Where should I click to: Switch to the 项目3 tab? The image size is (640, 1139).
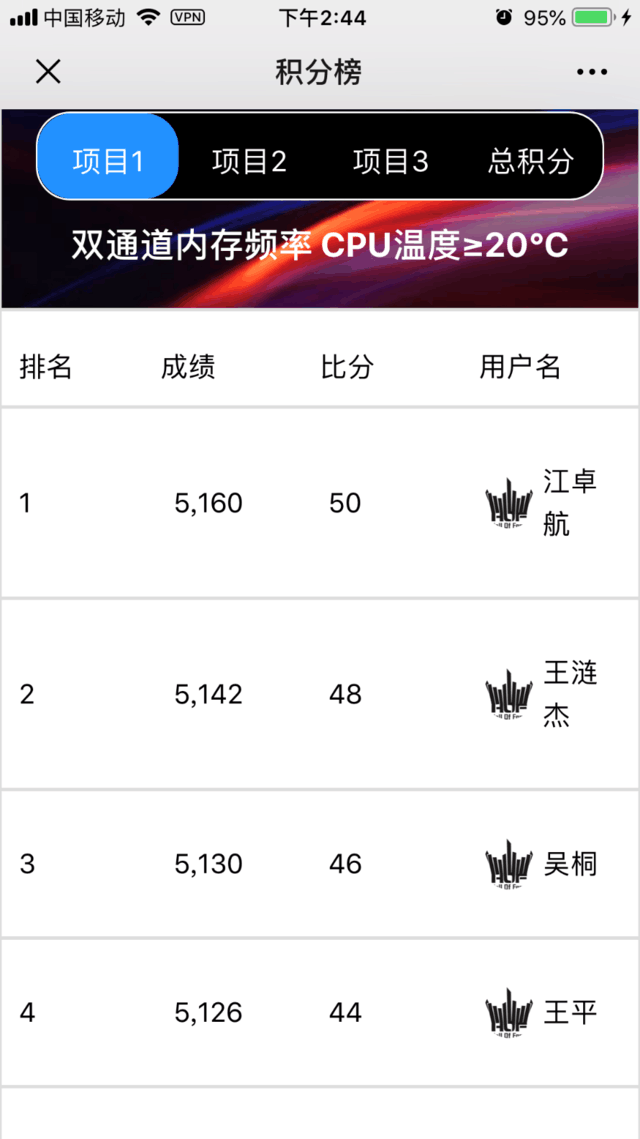coord(390,160)
